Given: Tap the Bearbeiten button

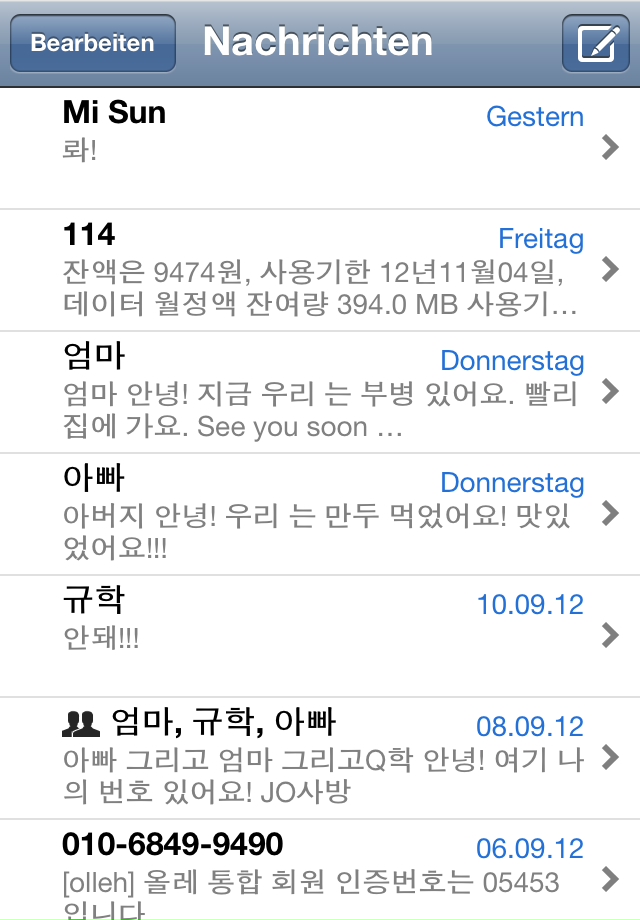Looking at the screenshot, I should pyautogui.click(x=93, y=44).
